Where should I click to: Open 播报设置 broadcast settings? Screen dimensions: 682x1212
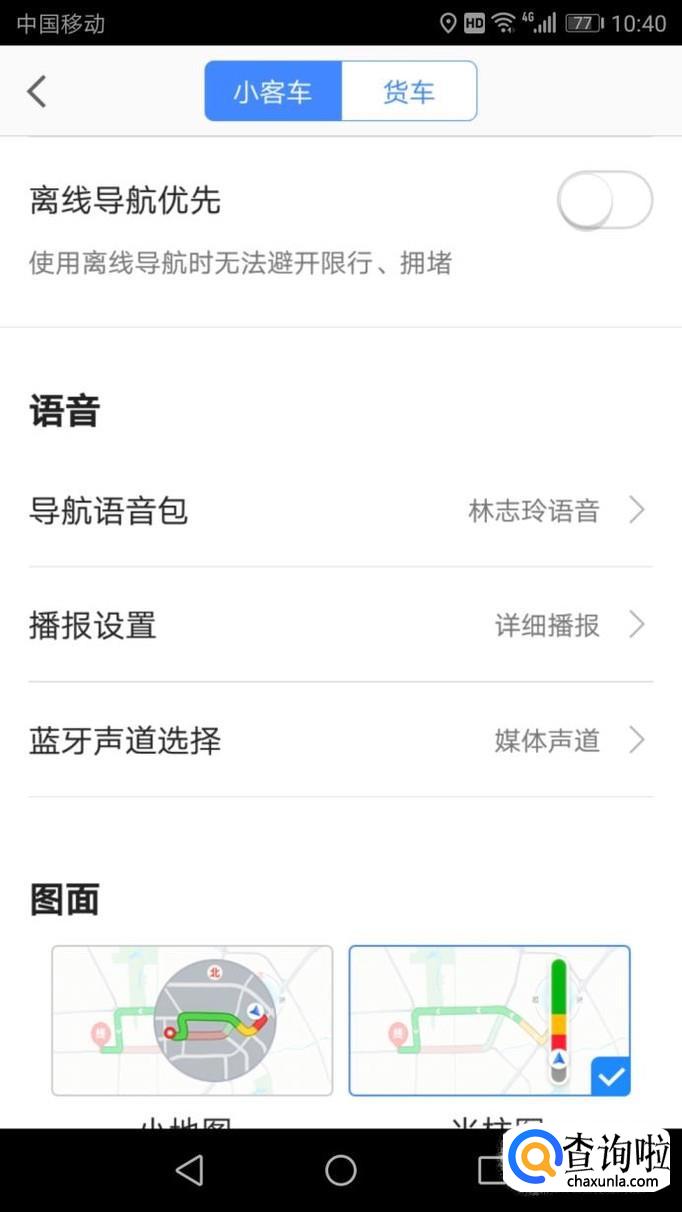340,626
